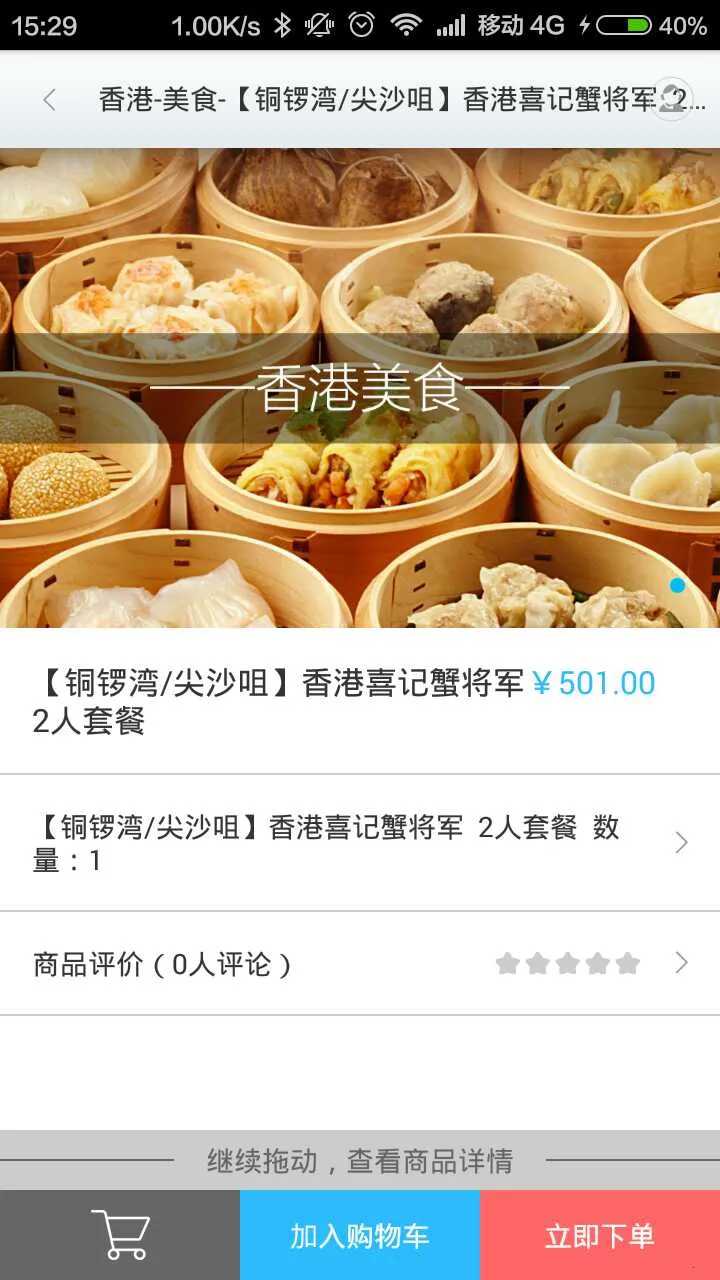Open the 商品评价 reviews section chevron

[683, 963]
